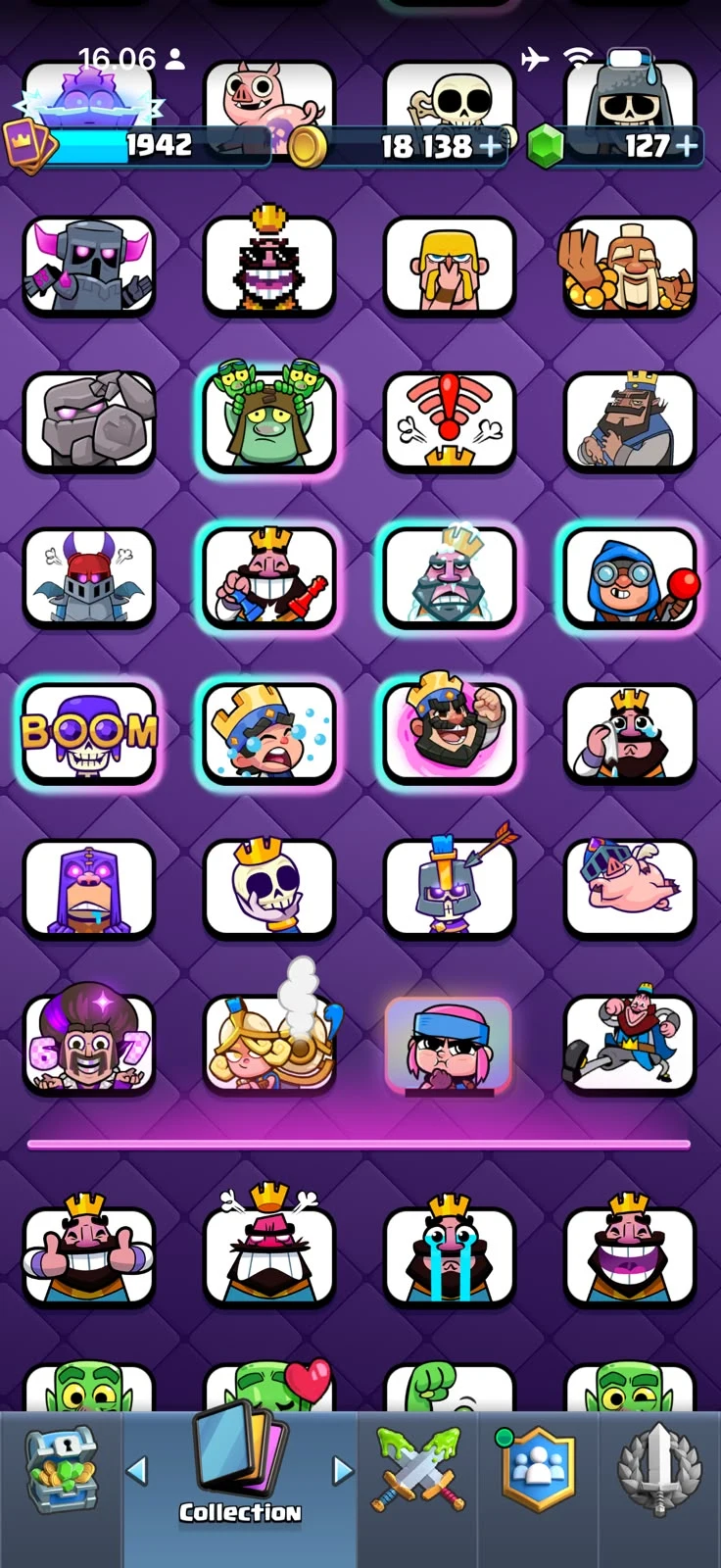The height and width of the screenshot is (1568, 721).
Task: Select the purple BOOM skull emote
Action: [x=89, y=733]
